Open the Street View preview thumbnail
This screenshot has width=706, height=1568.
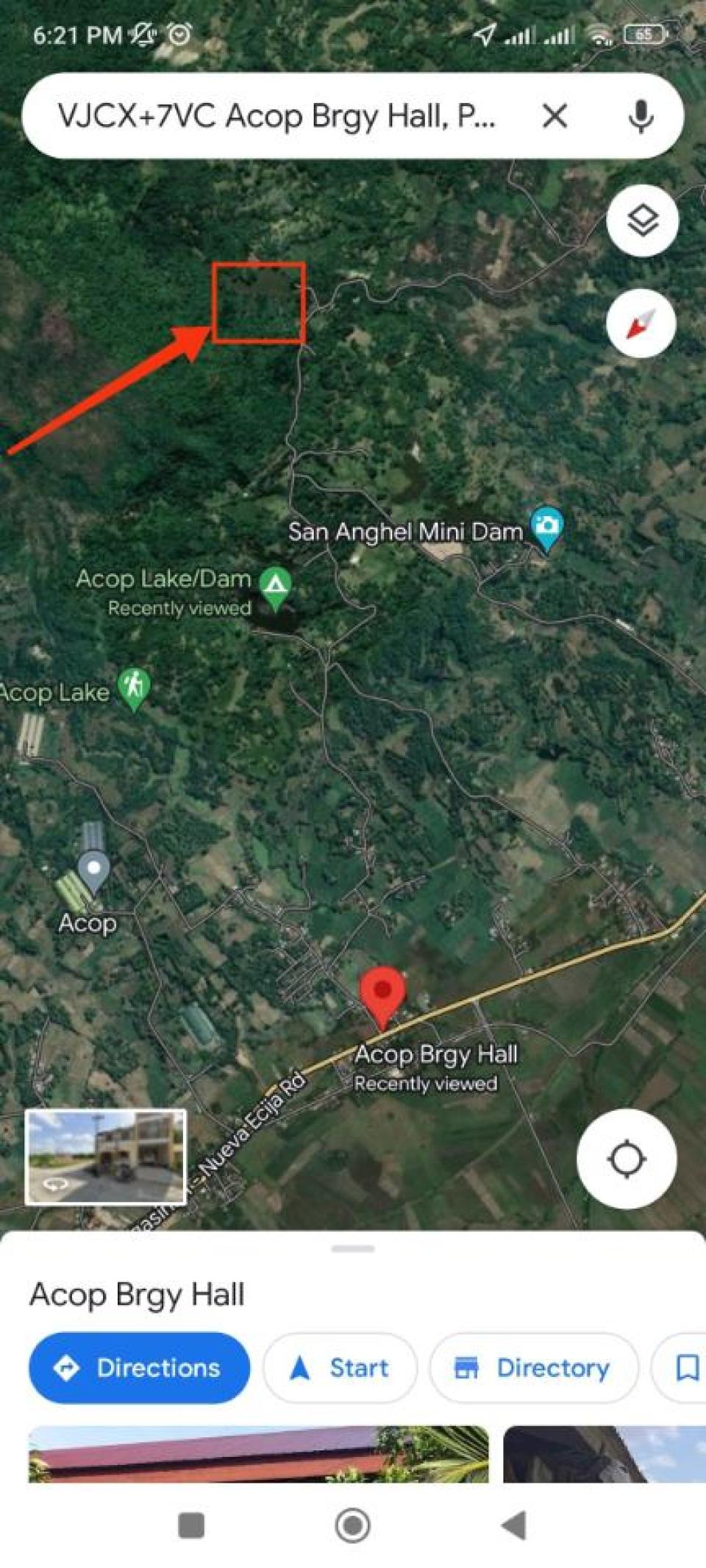(x=106, y=1157)
